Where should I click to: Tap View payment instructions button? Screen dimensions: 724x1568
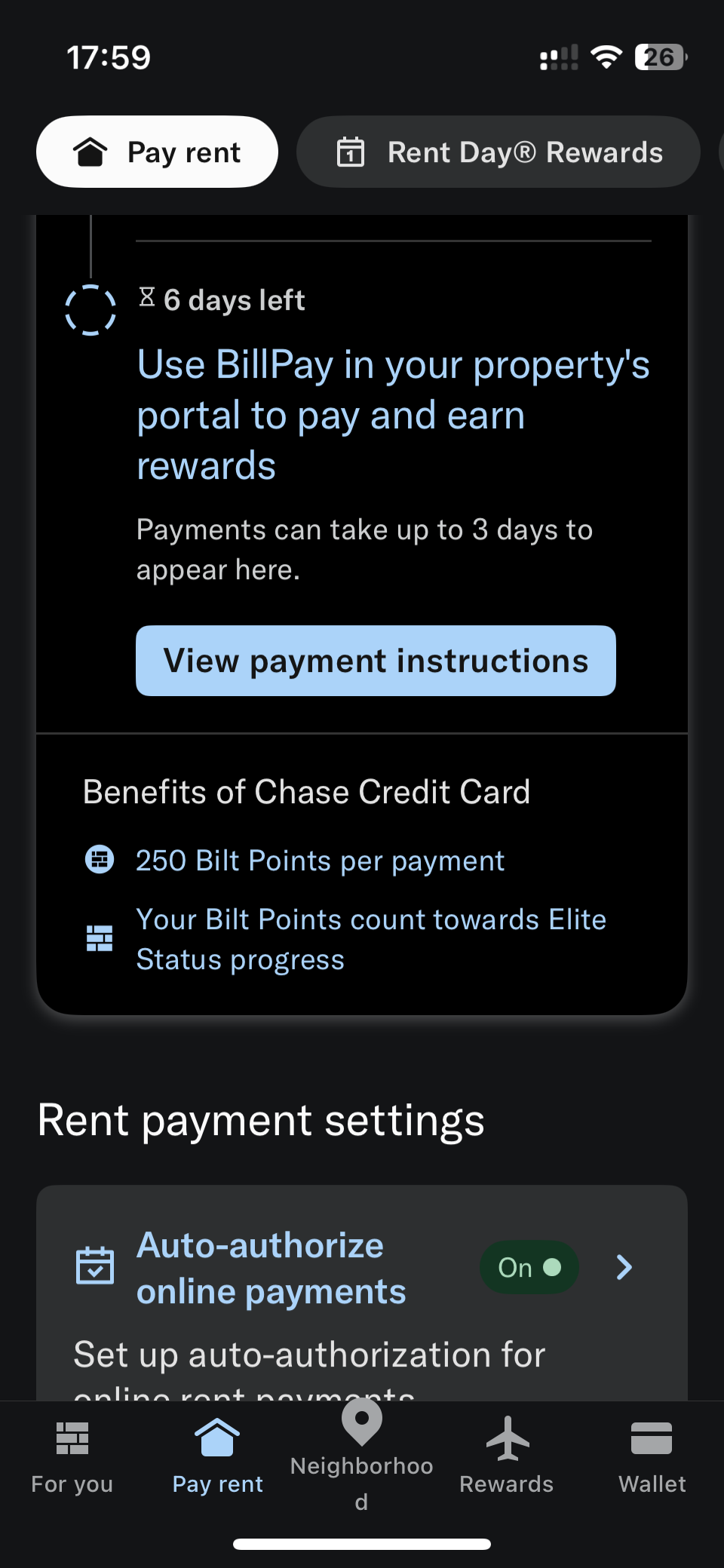coord(376,661)
